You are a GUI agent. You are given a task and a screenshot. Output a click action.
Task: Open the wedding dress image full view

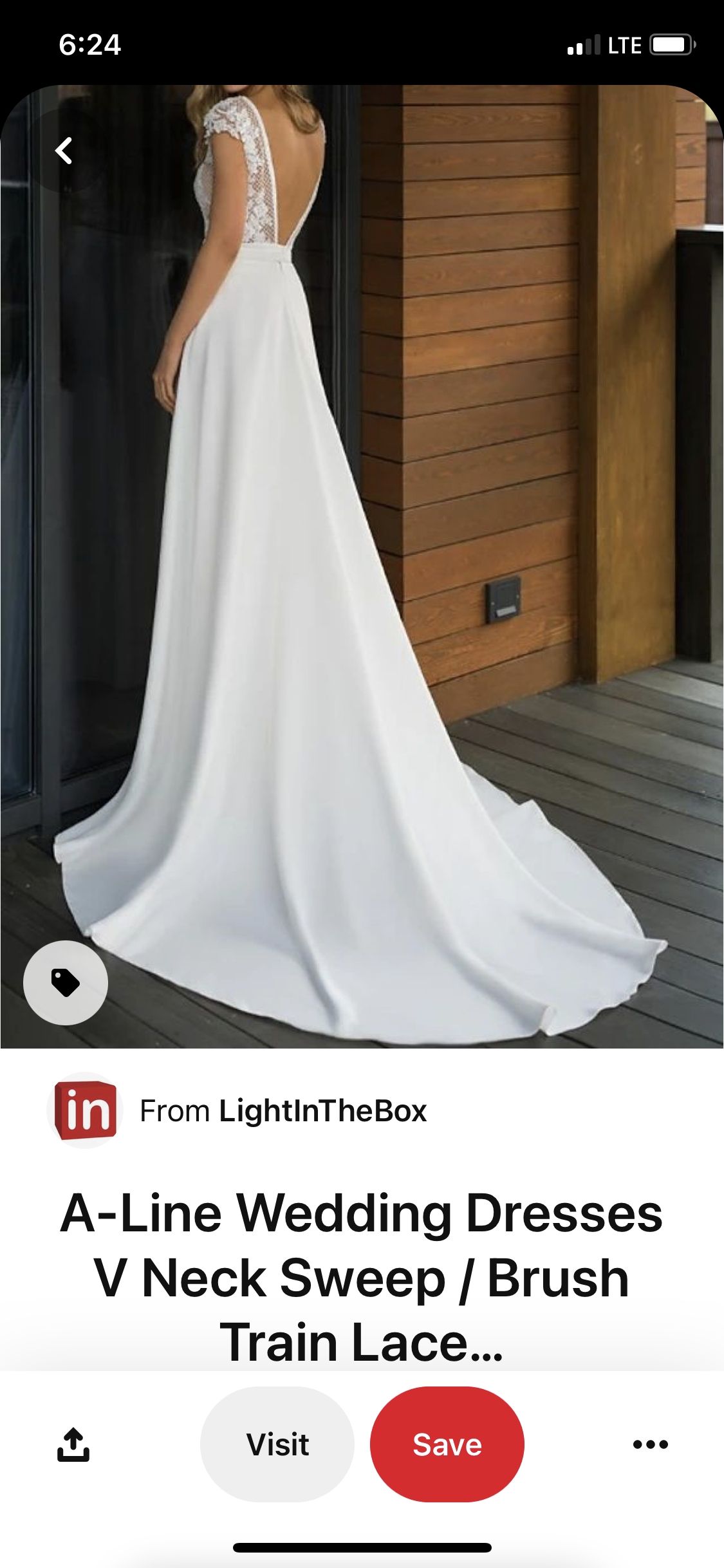click(362, 566)
